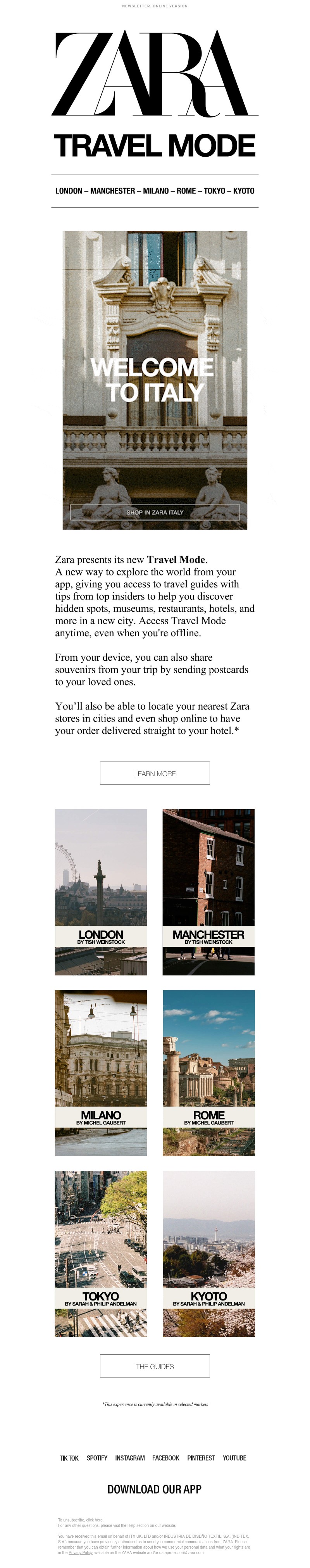
Task: Select the Tokyo guide tile
Action: pos(101,1253)
